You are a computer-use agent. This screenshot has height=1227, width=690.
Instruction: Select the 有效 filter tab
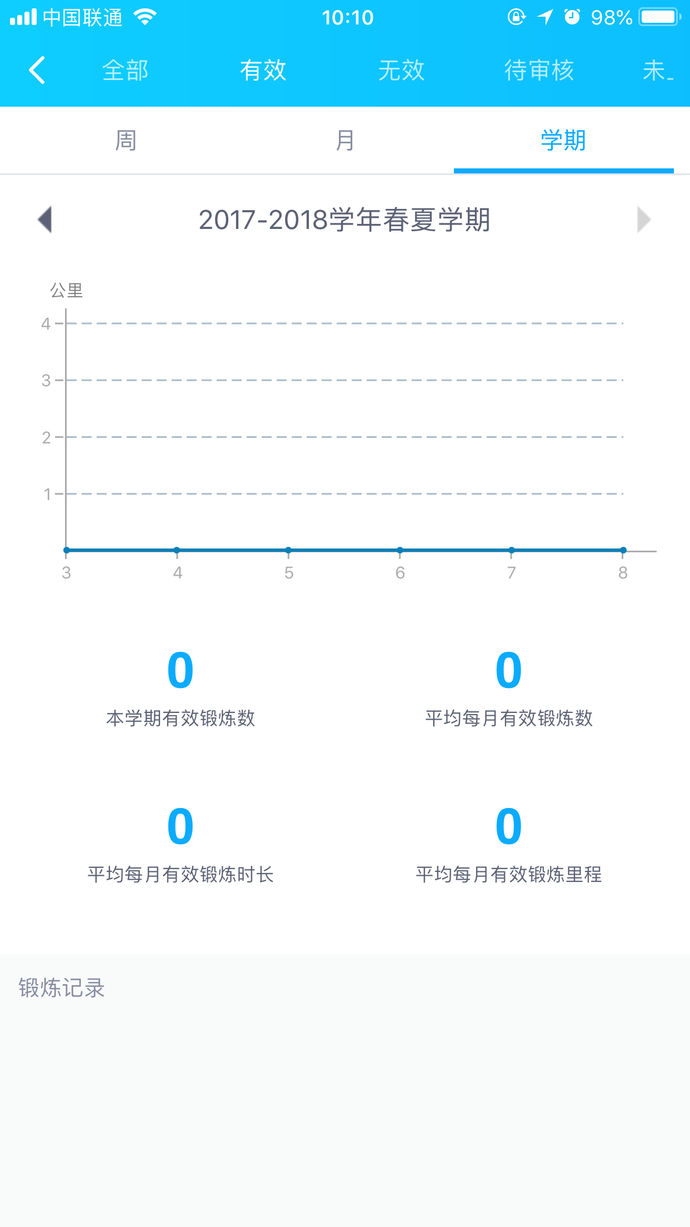(x=263, y=70)
